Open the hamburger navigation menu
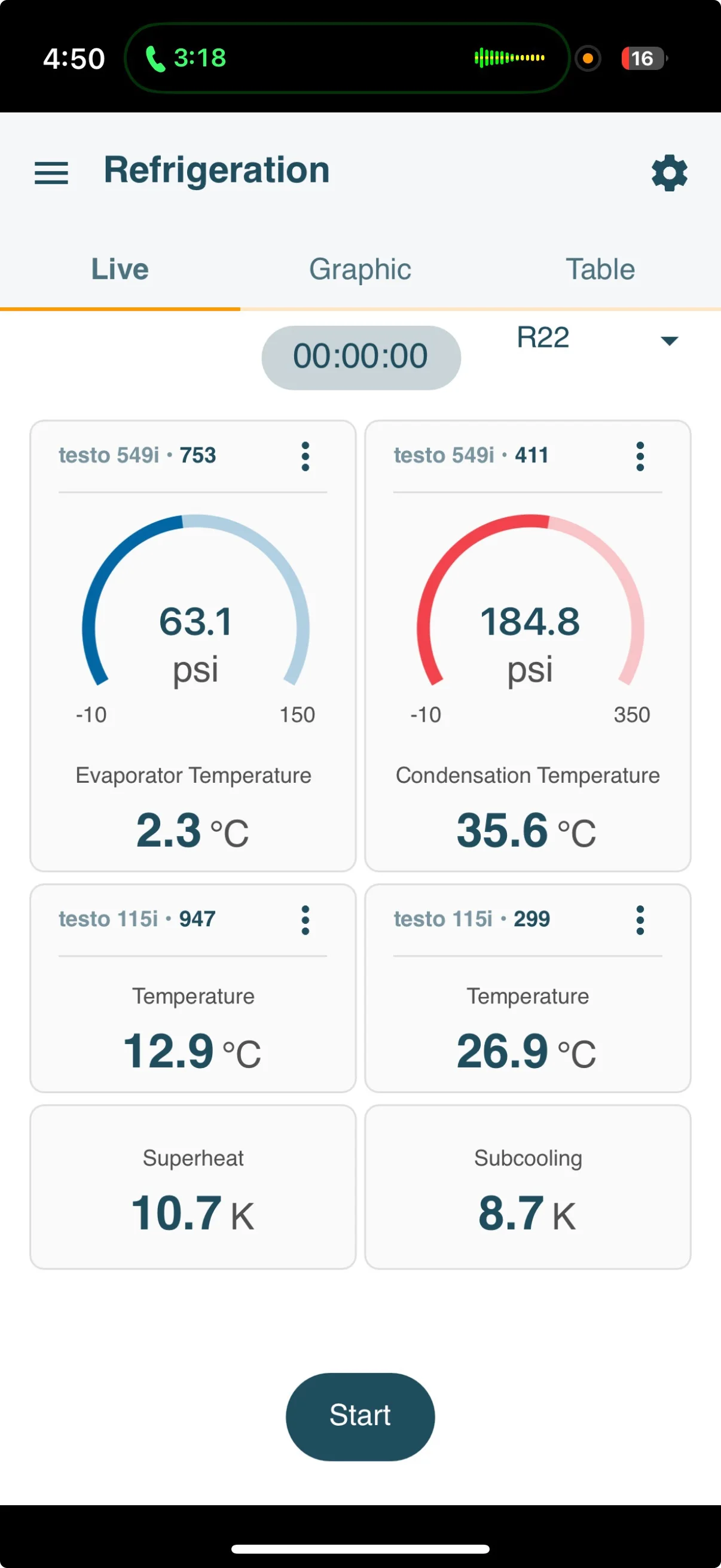The image size is (721, 1568). 51,173
